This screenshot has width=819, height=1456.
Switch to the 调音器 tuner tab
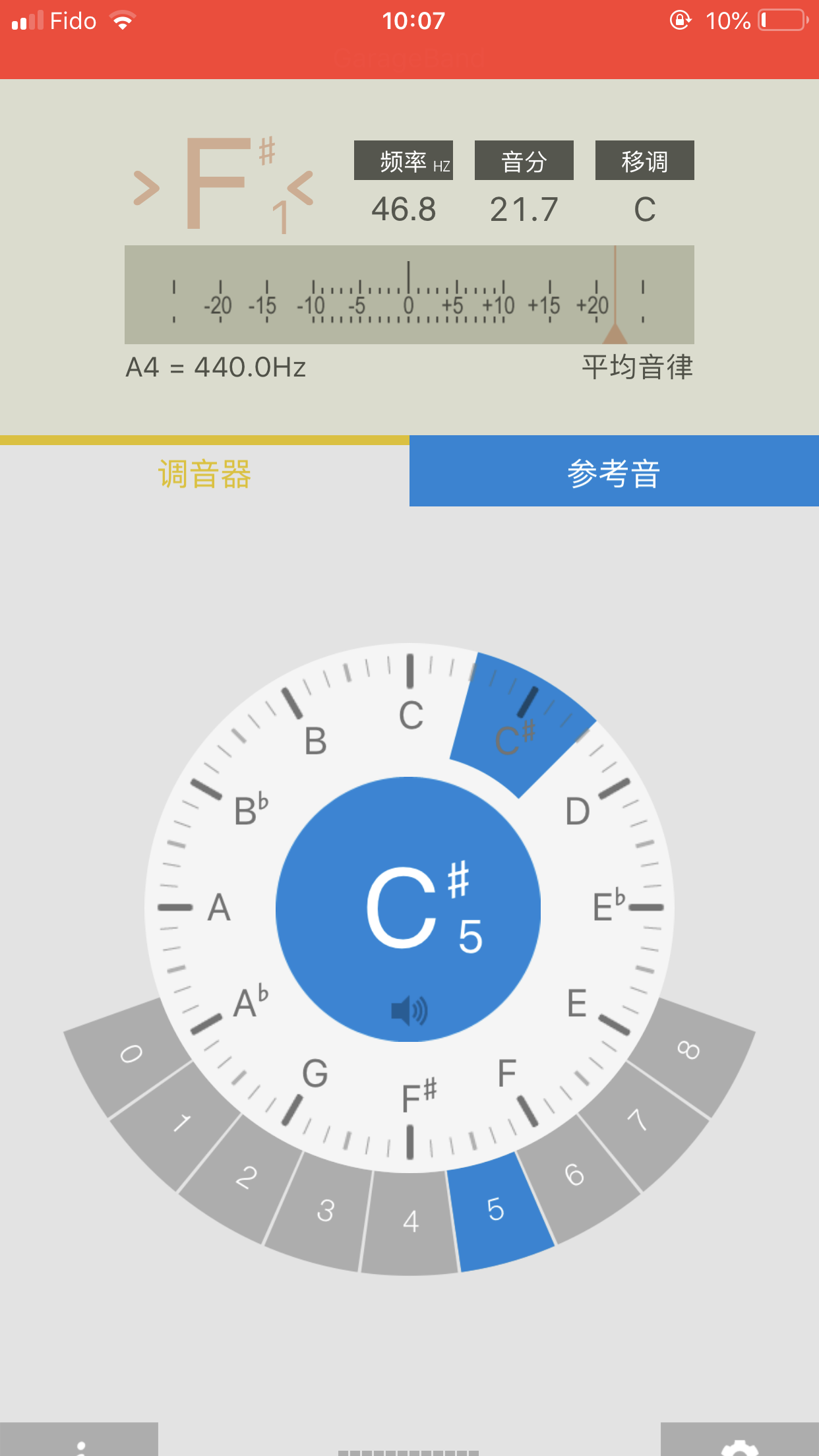(204, 475)
